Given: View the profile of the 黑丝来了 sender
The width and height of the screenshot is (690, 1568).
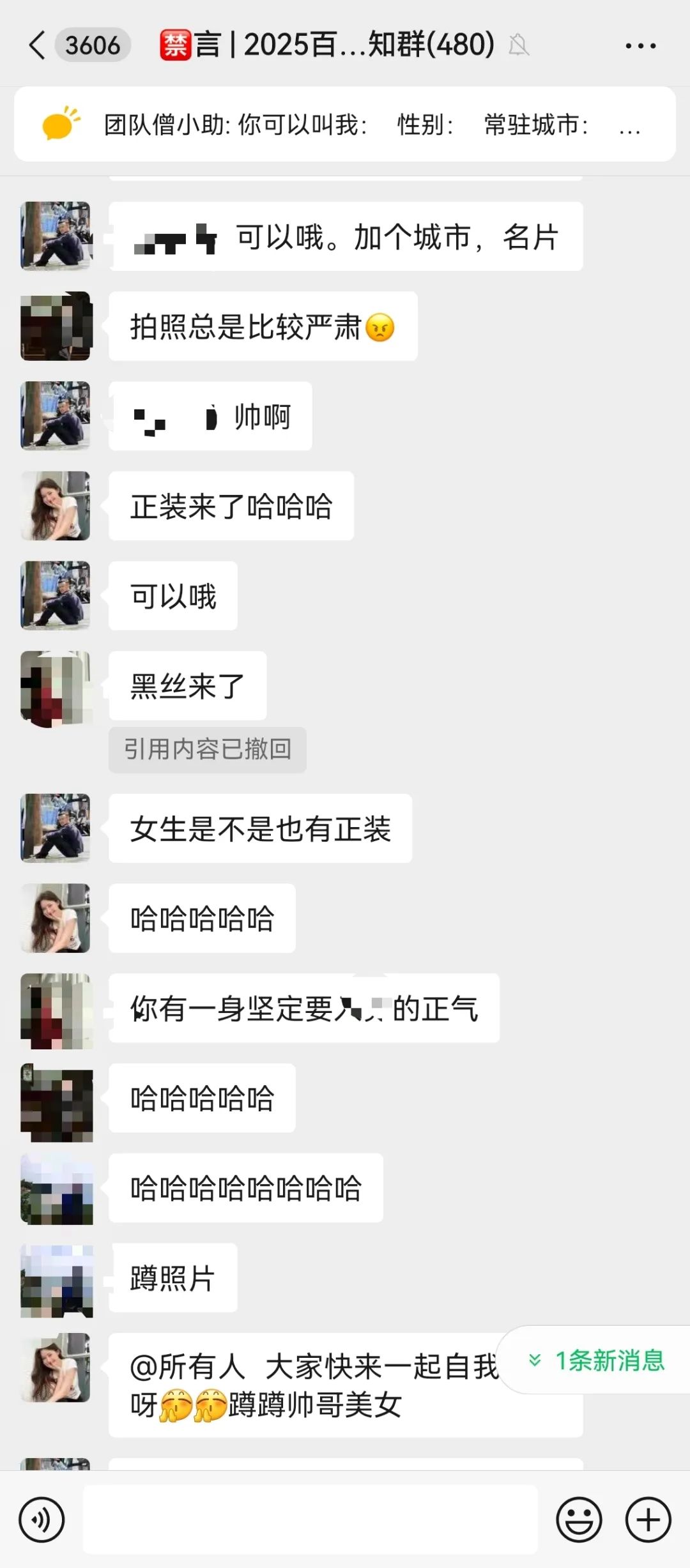Looking at the screenshot, I should [56, 688].
